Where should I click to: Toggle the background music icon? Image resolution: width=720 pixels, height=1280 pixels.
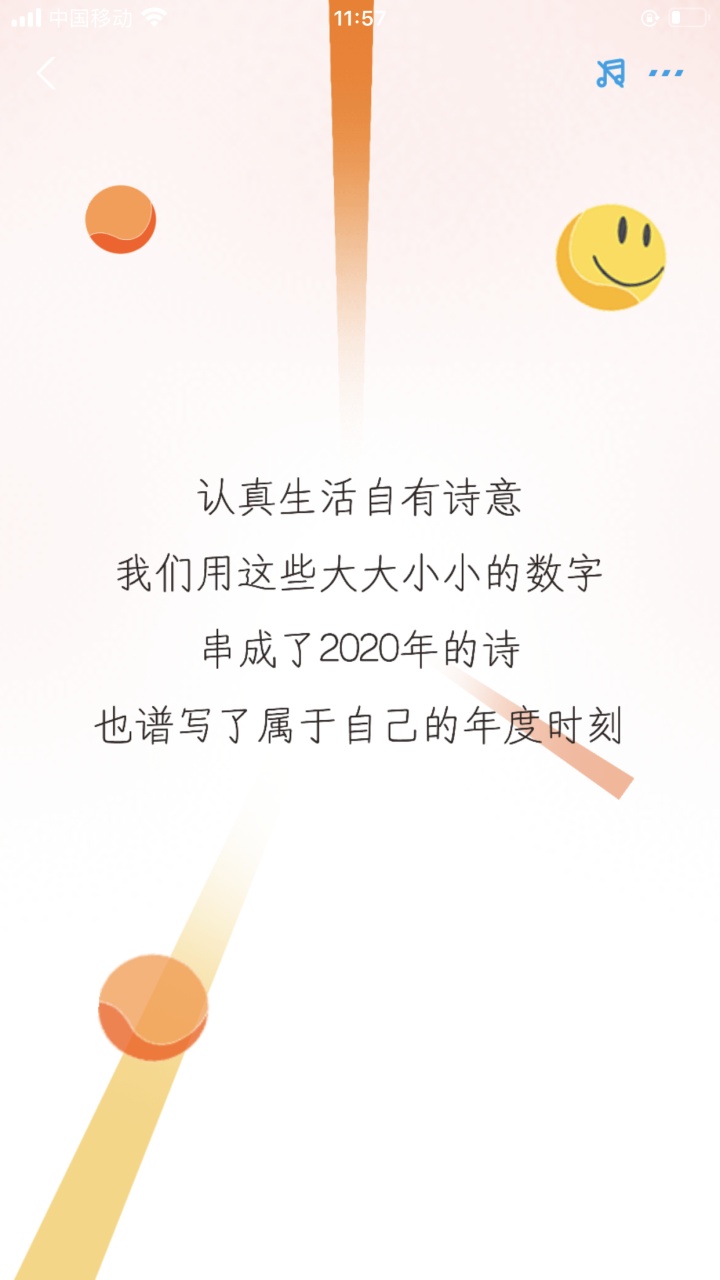click(x=610, y=73)
